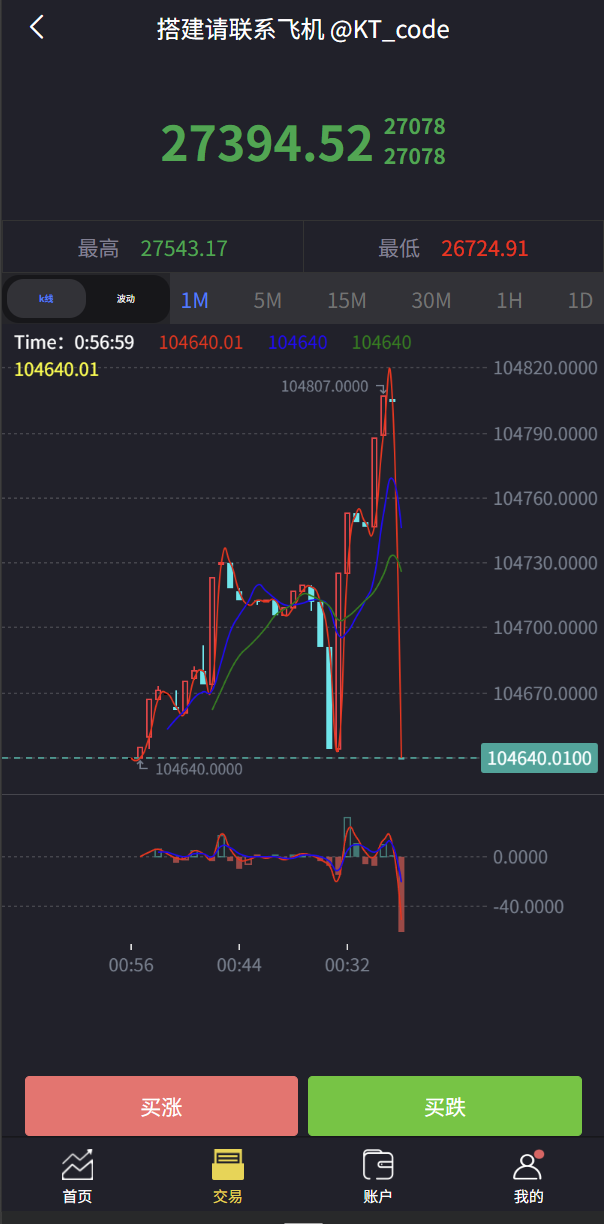Open the 我的 tab
Viewport: 604px width, 1224px height.
[x=528, y=1176]
